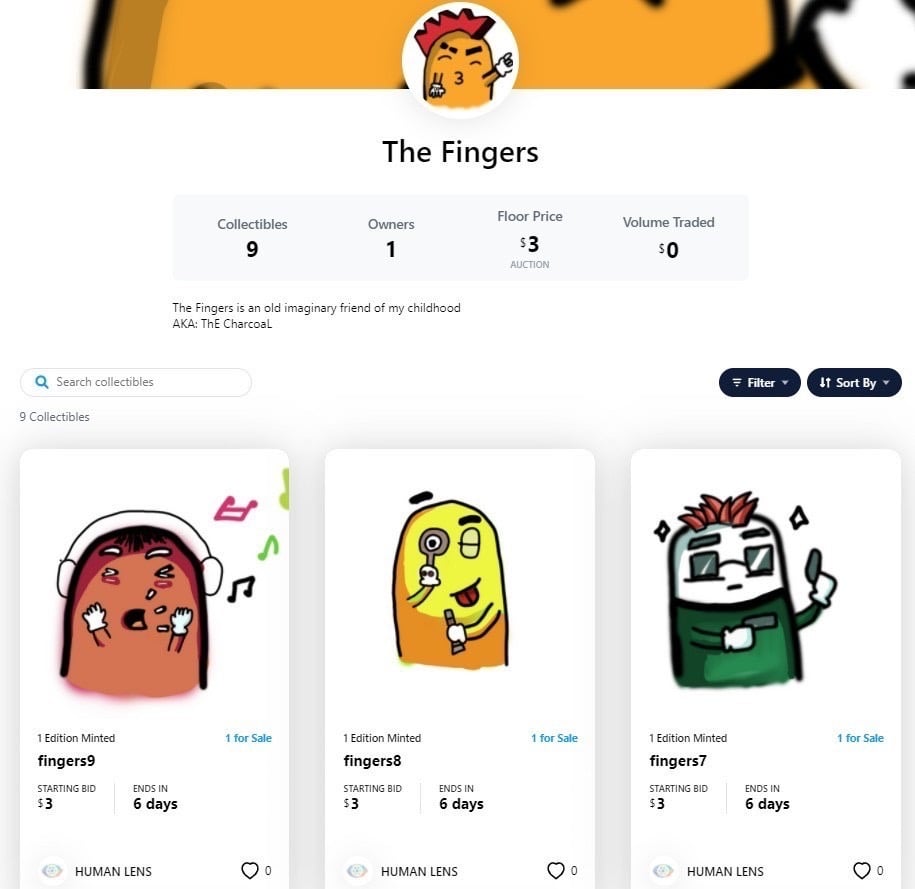Open the Search collectibles field
Image resolution: width=915 pixels, height=889 pixels.
coord(145,382)
